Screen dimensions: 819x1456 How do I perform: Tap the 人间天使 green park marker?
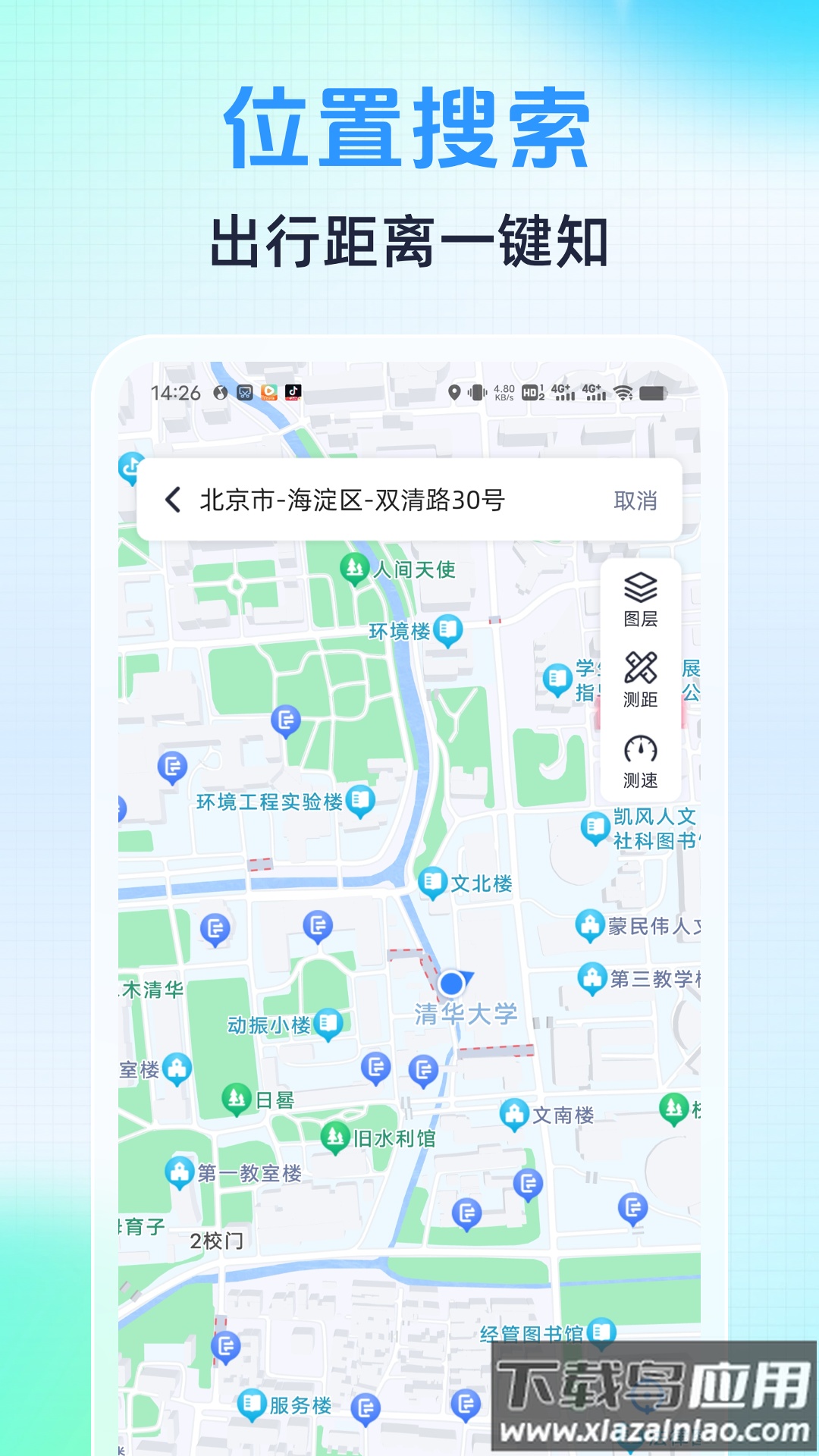click(353, 567)
